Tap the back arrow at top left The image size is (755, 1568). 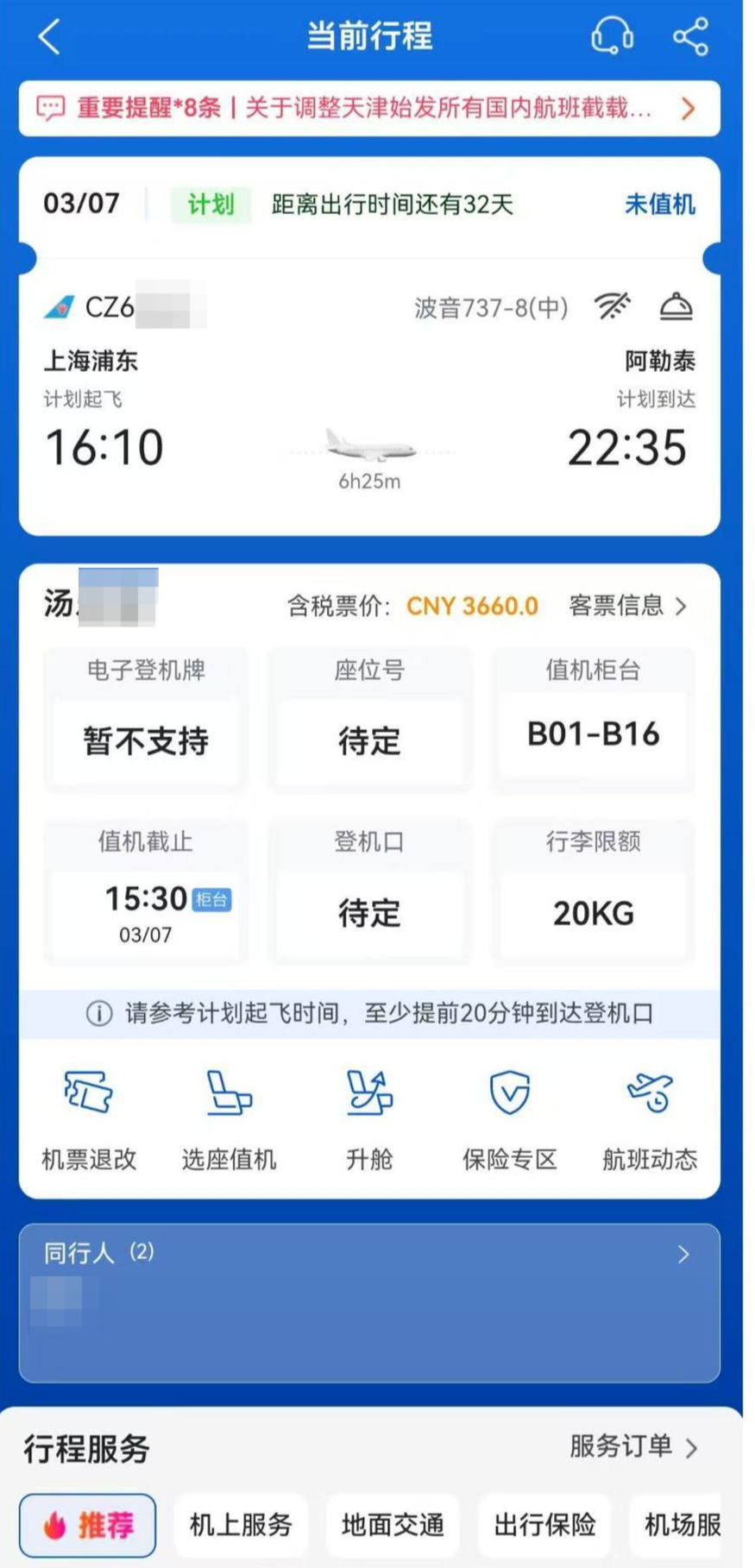tap(48, 36)
